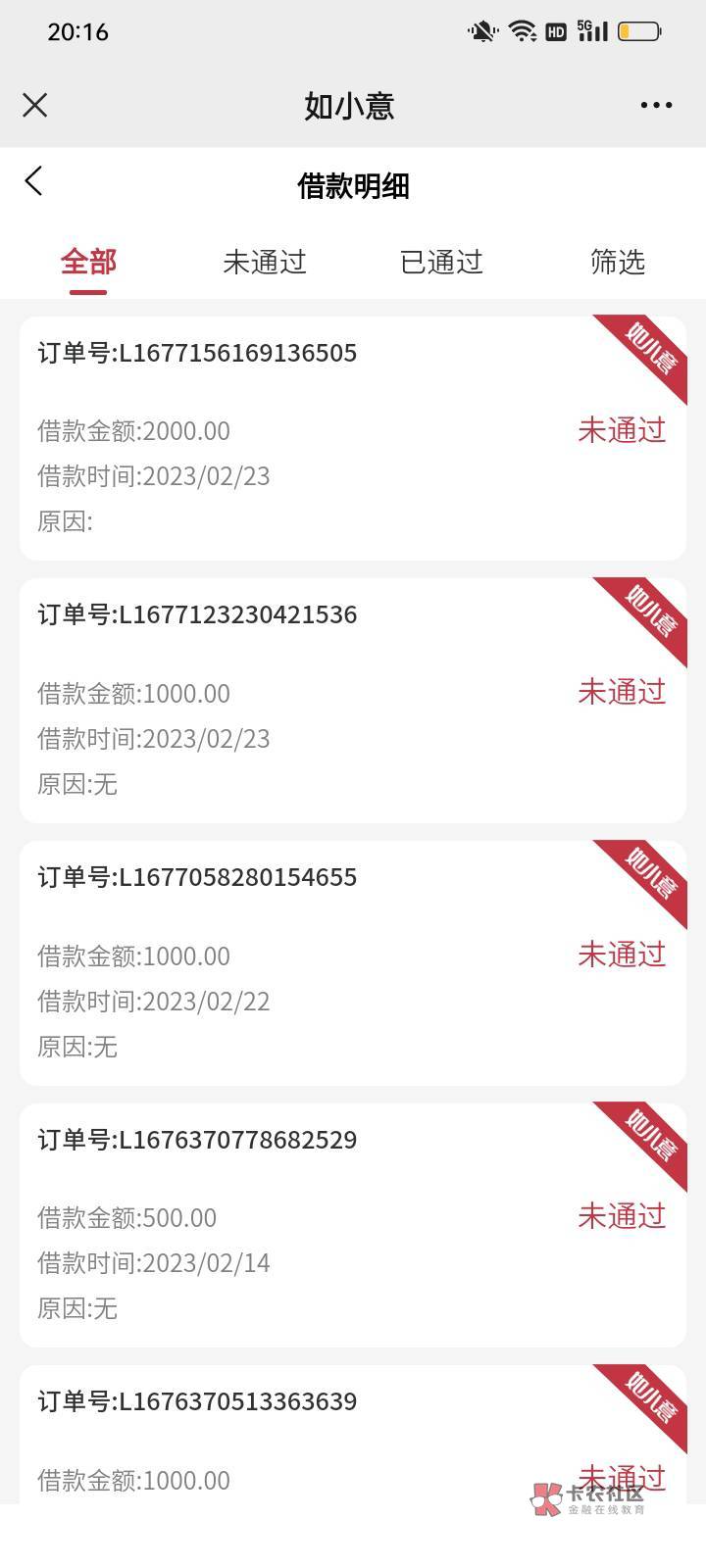Switch to the 已通过 tab
The image size is (706, 1568).
(441, 262)
